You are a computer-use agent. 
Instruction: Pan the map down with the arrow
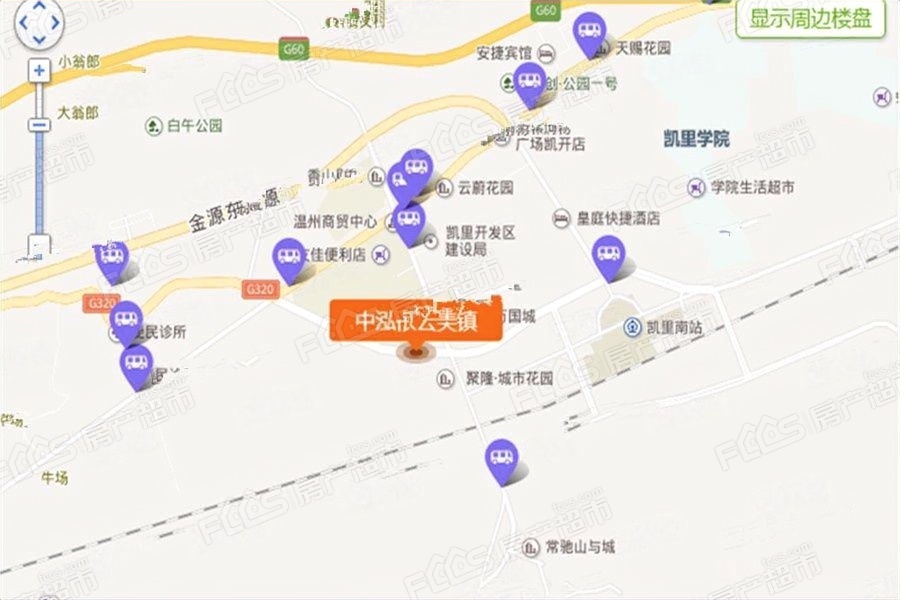coord(37,40)
